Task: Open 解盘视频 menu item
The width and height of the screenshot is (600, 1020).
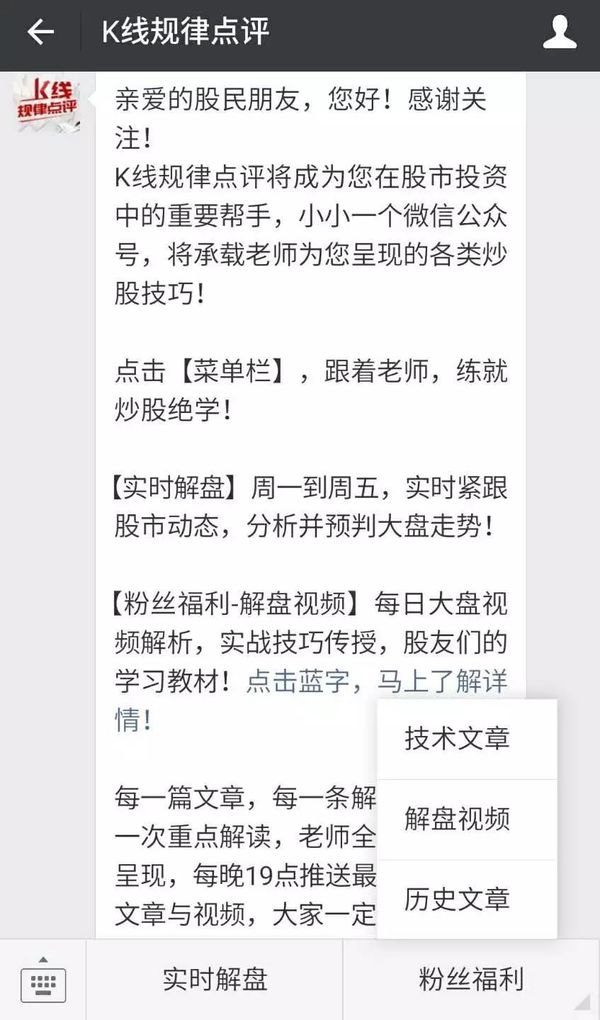Action: click(x=457, y=819)
